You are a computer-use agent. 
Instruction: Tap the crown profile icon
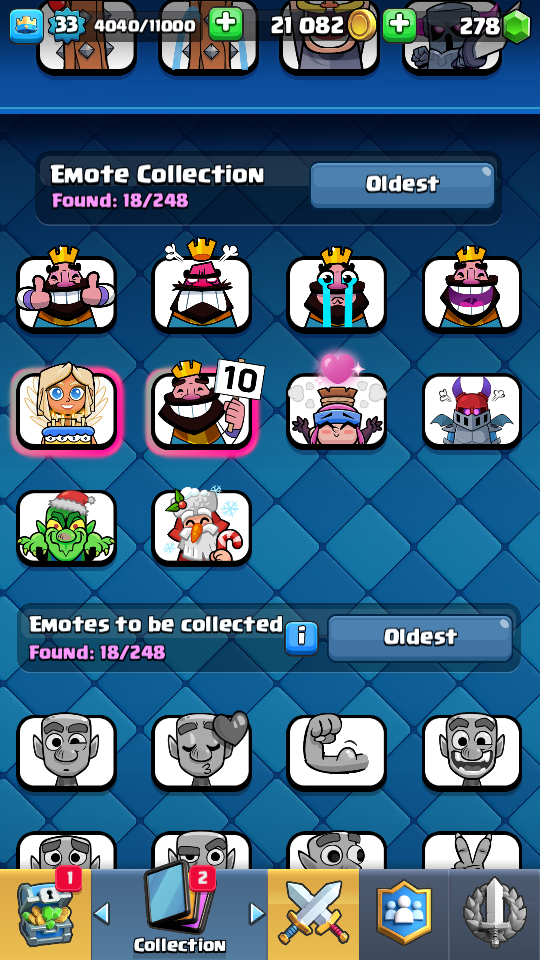[x=26, y=26]
